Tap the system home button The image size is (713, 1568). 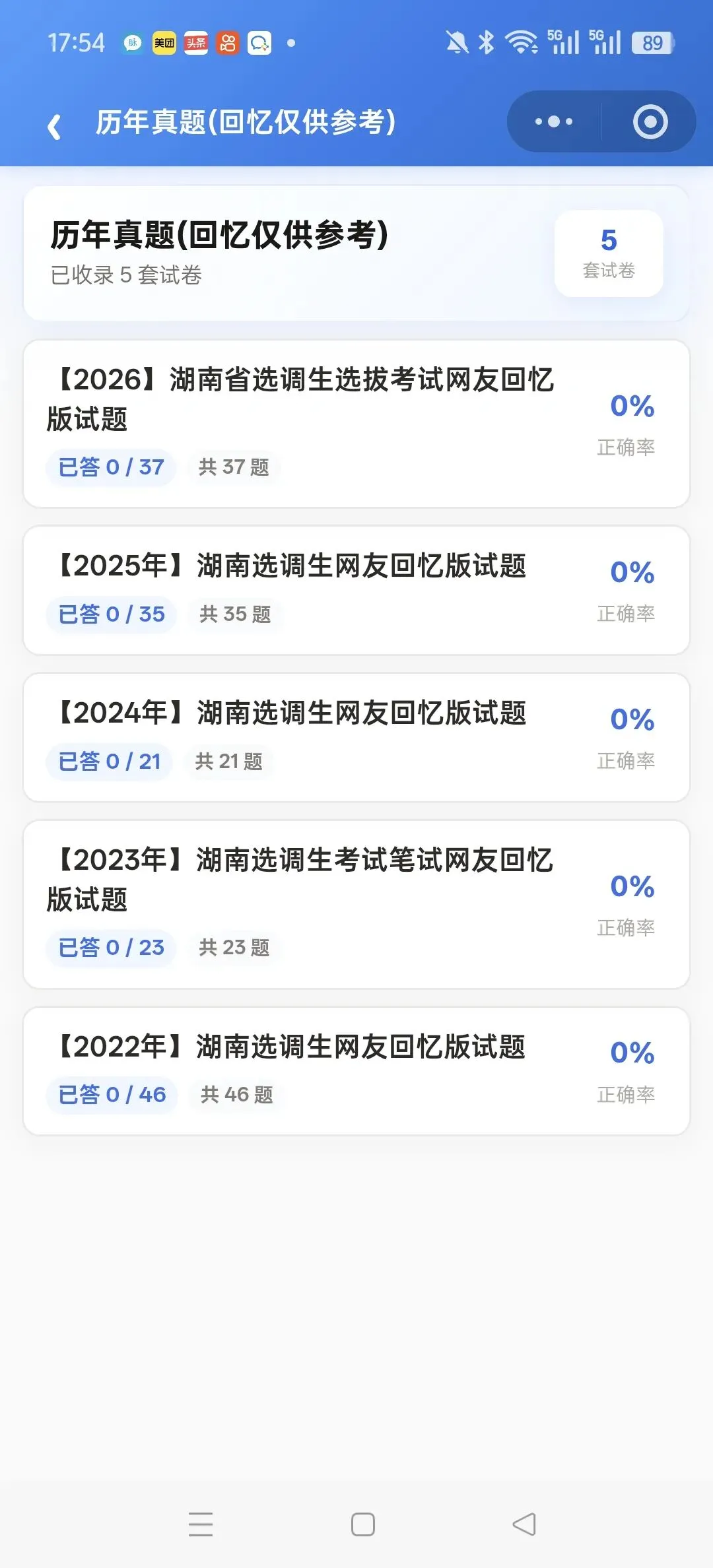click(363, 1524)
